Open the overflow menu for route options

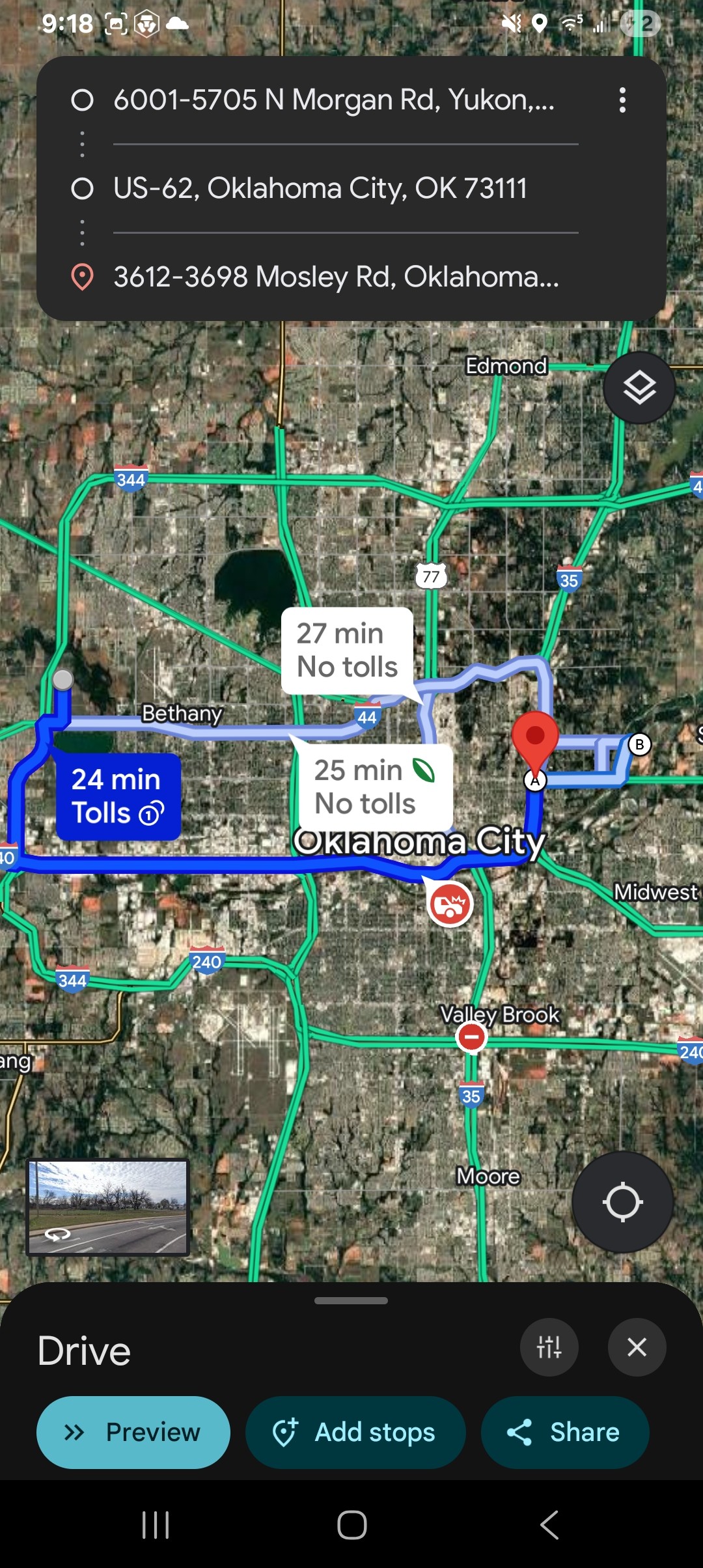(622, 100)
